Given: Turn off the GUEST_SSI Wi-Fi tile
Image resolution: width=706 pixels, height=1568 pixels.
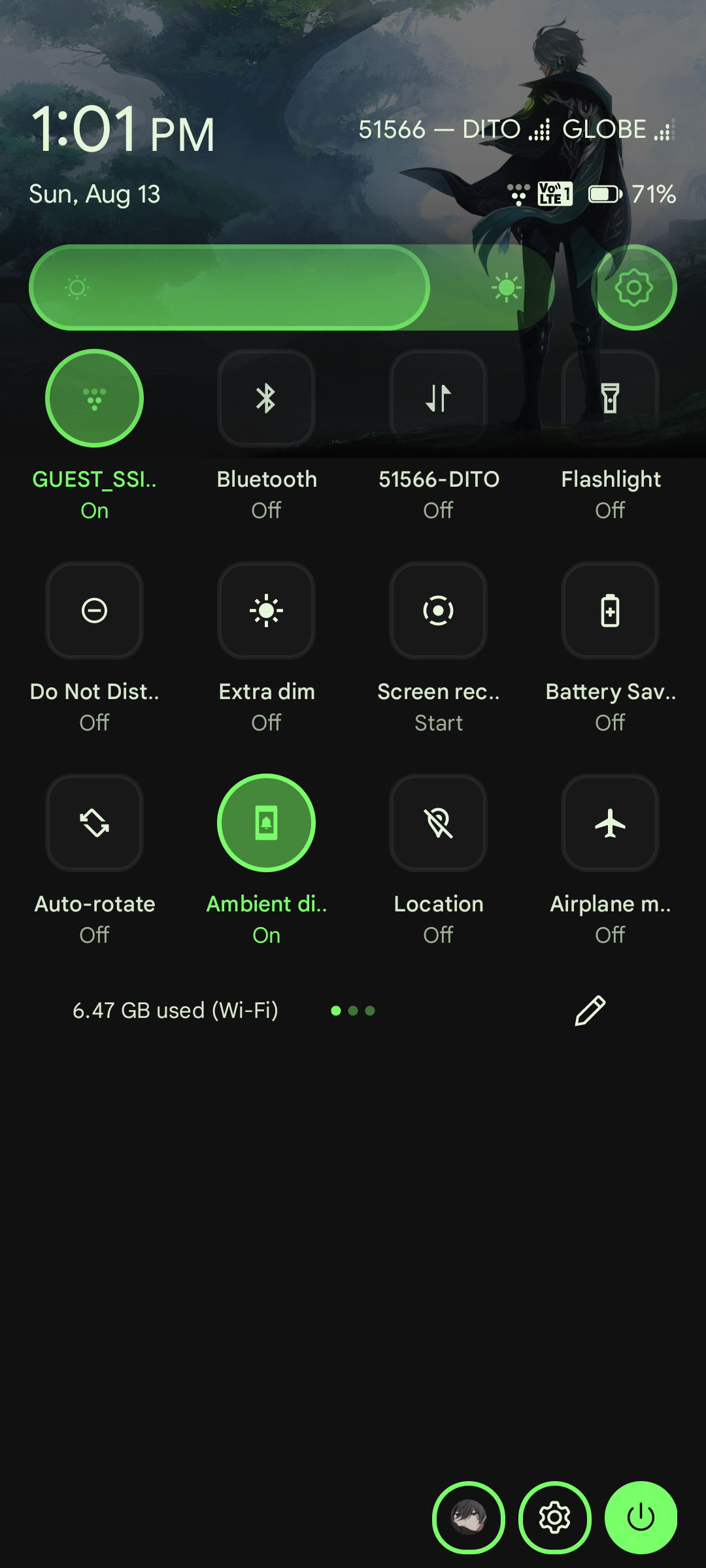Looking at the screenshot, I should point(94,399).
